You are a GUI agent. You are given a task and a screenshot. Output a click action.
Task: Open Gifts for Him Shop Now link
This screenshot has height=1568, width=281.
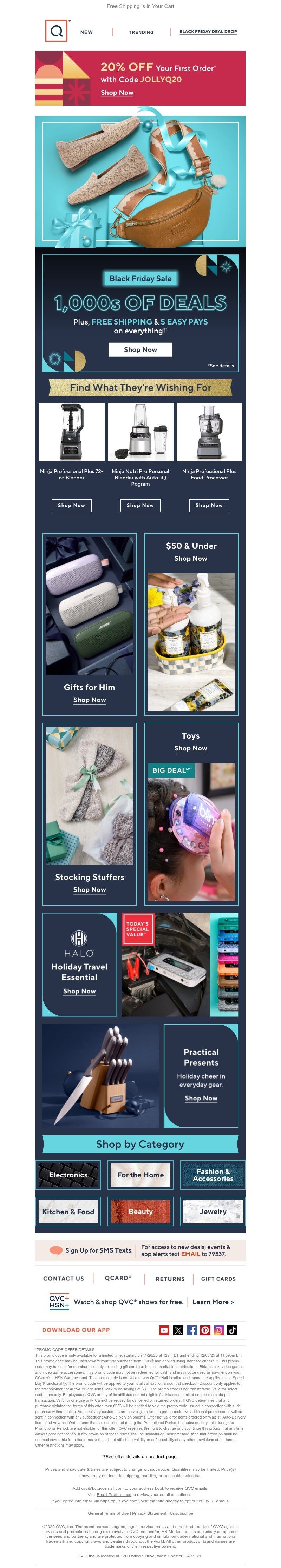click(x=90, y=700)
